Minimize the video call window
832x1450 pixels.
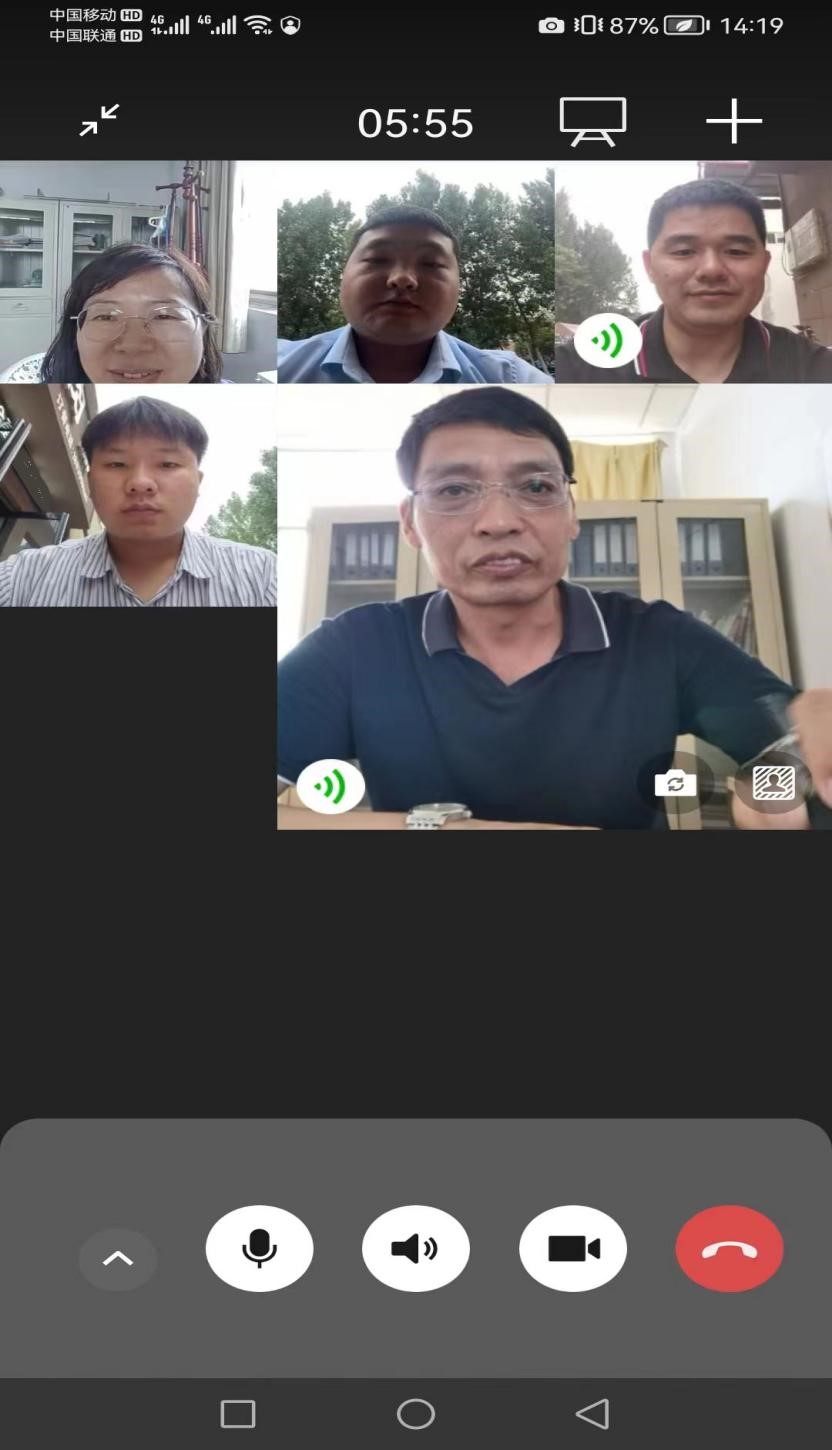pos(100,121)
